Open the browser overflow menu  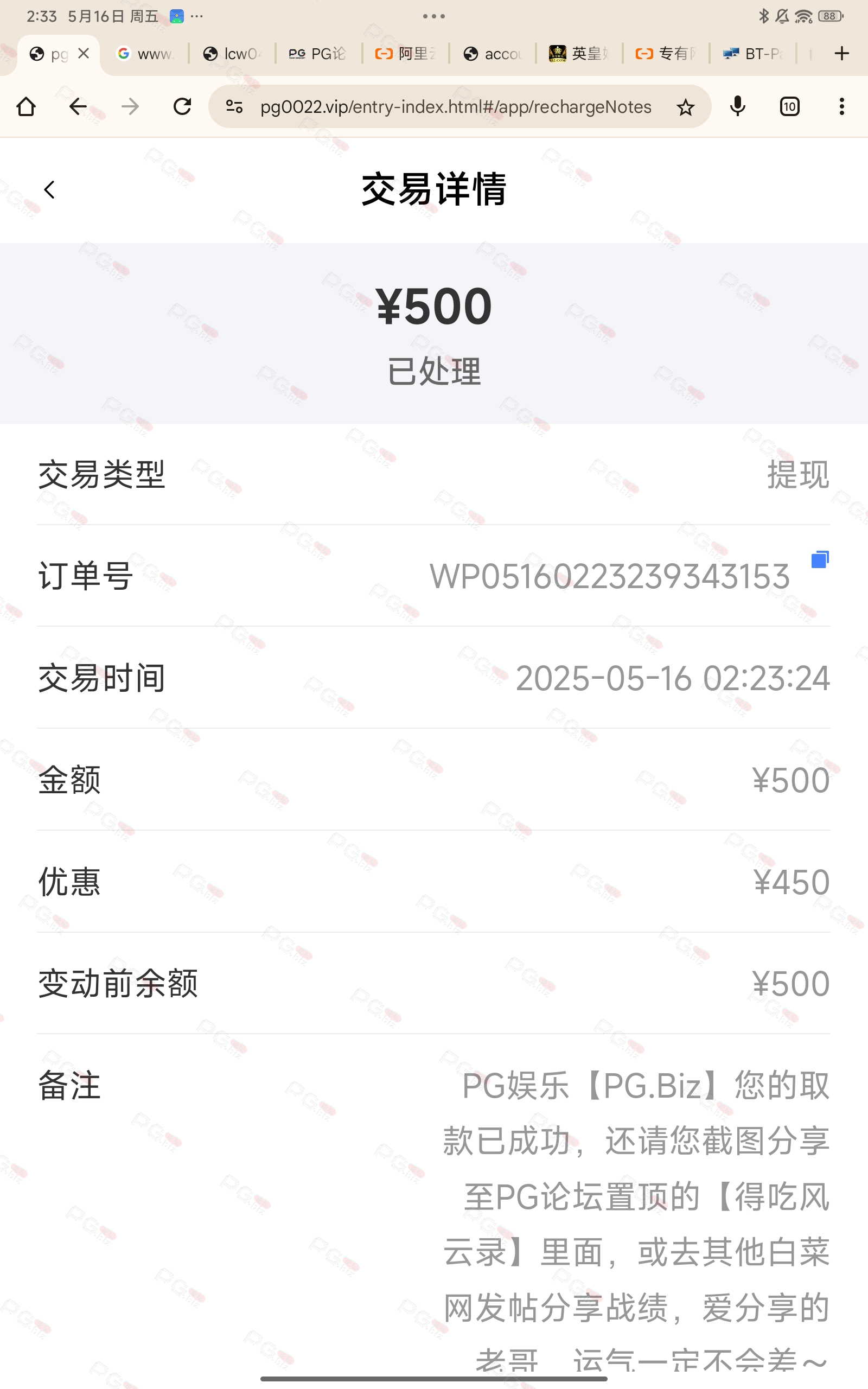click(841, 106)
